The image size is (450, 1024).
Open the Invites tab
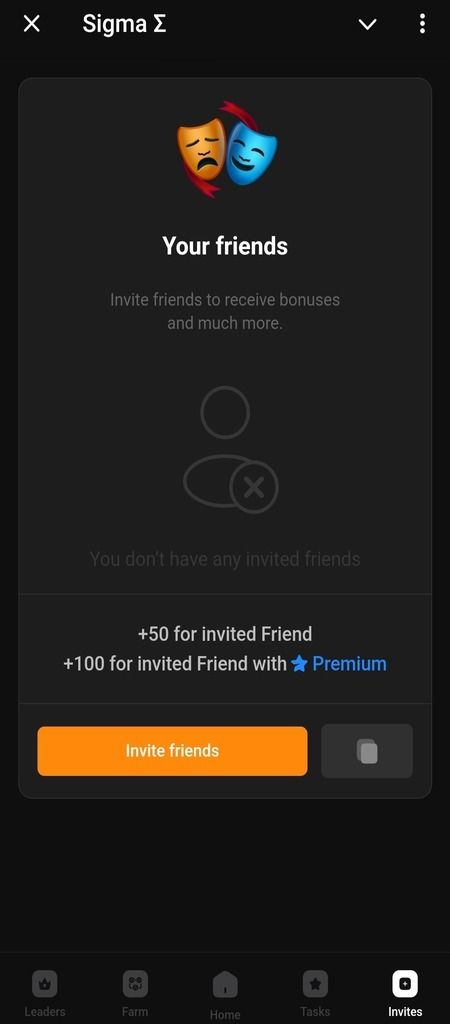click(x=405, y=993)
